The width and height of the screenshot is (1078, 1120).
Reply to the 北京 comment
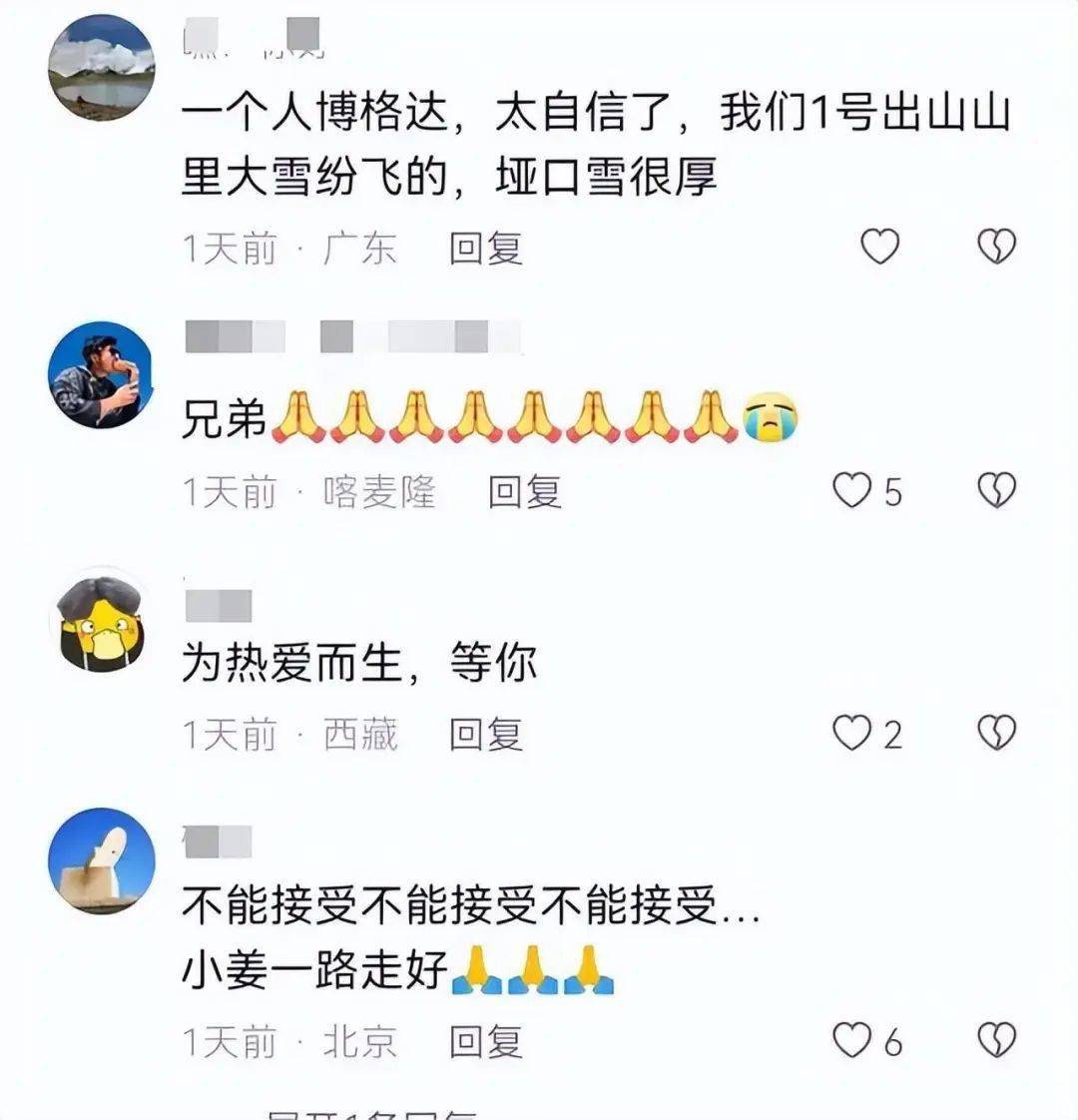[485, 1043]
